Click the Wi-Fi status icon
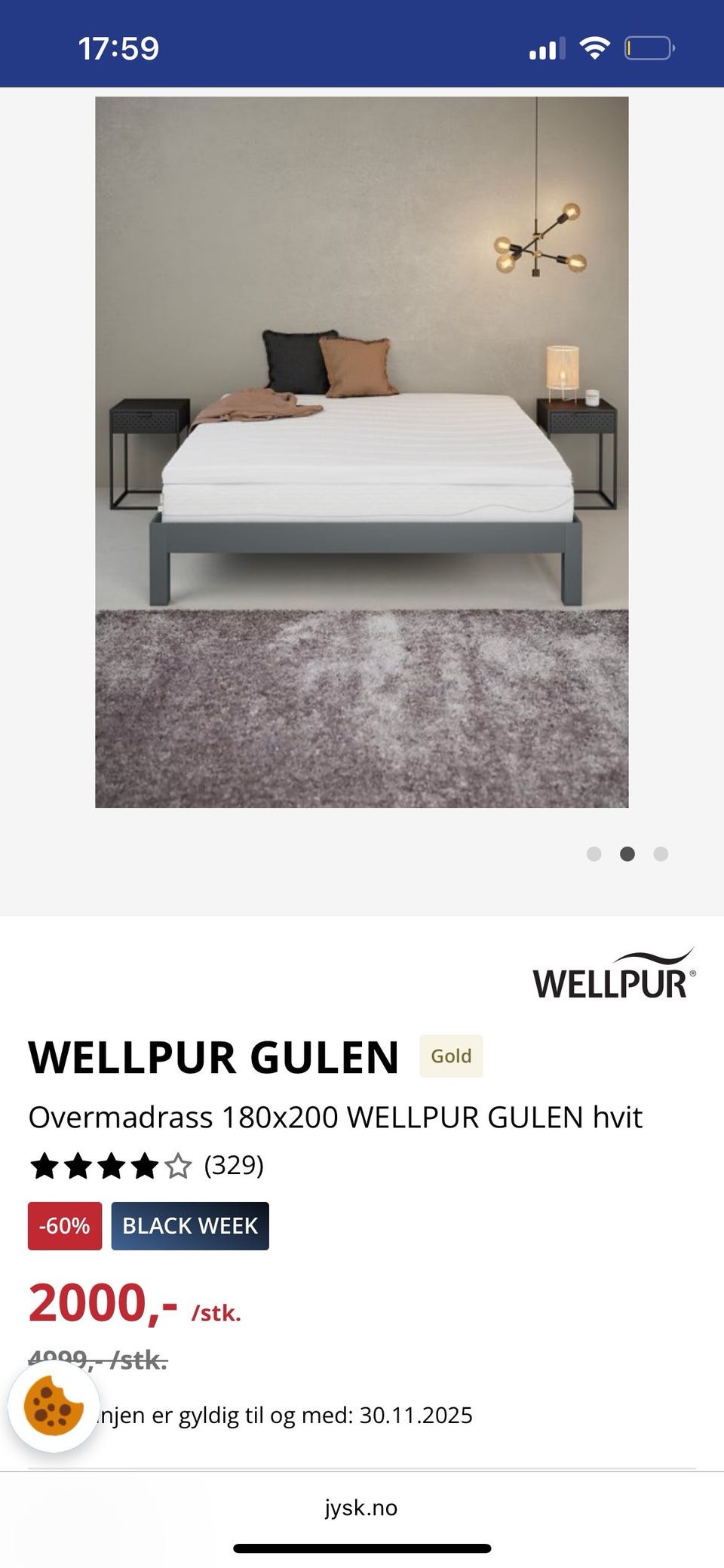 [594, 47]
